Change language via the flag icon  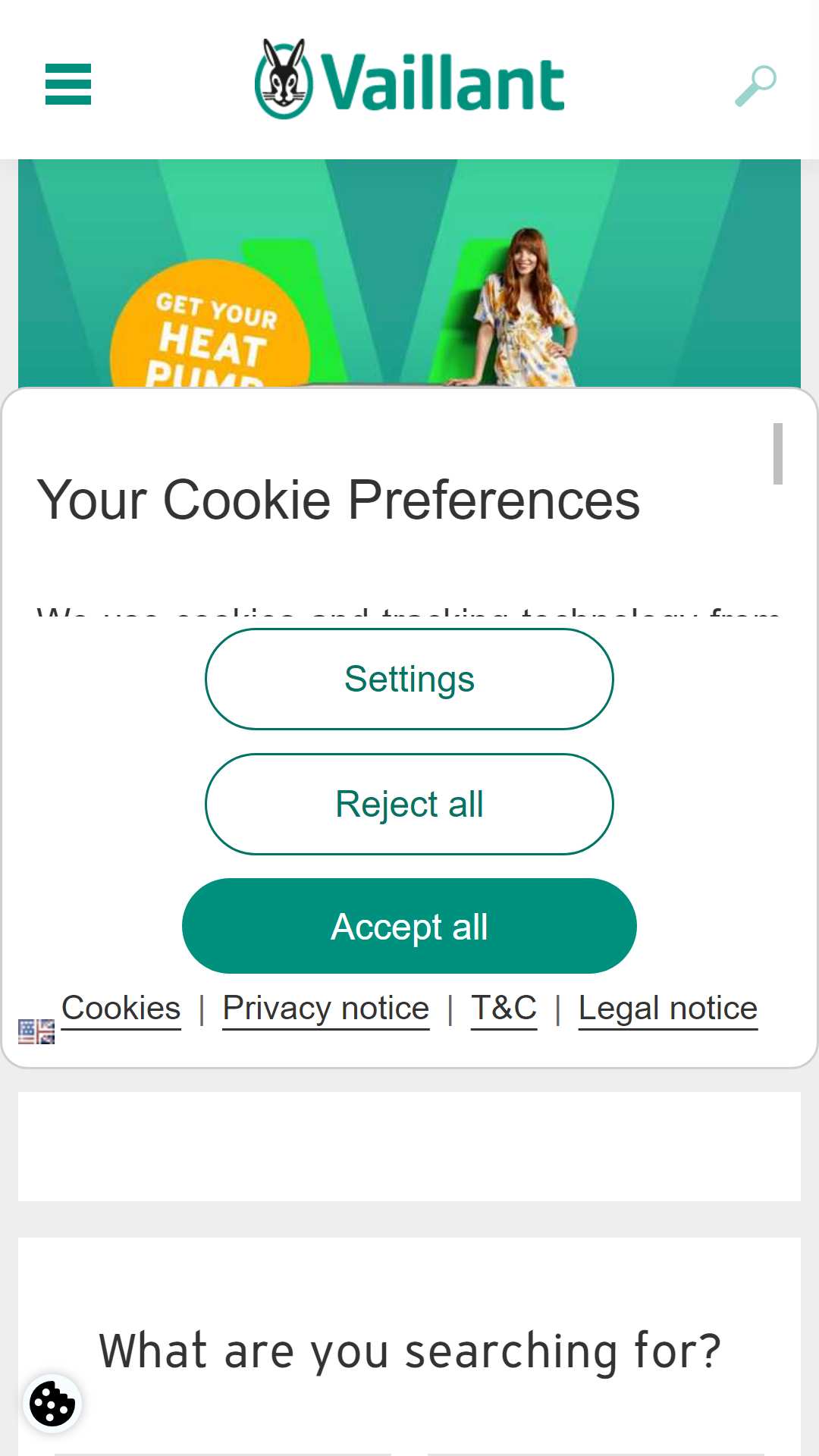point(36,1031)
